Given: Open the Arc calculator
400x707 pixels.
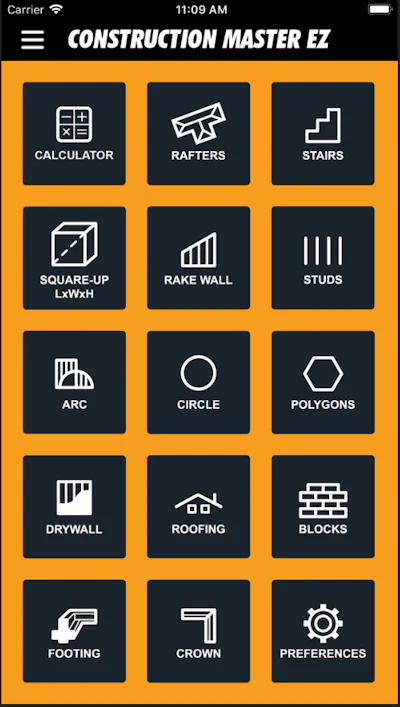Looking at the screenshot, I should [74, 382].
